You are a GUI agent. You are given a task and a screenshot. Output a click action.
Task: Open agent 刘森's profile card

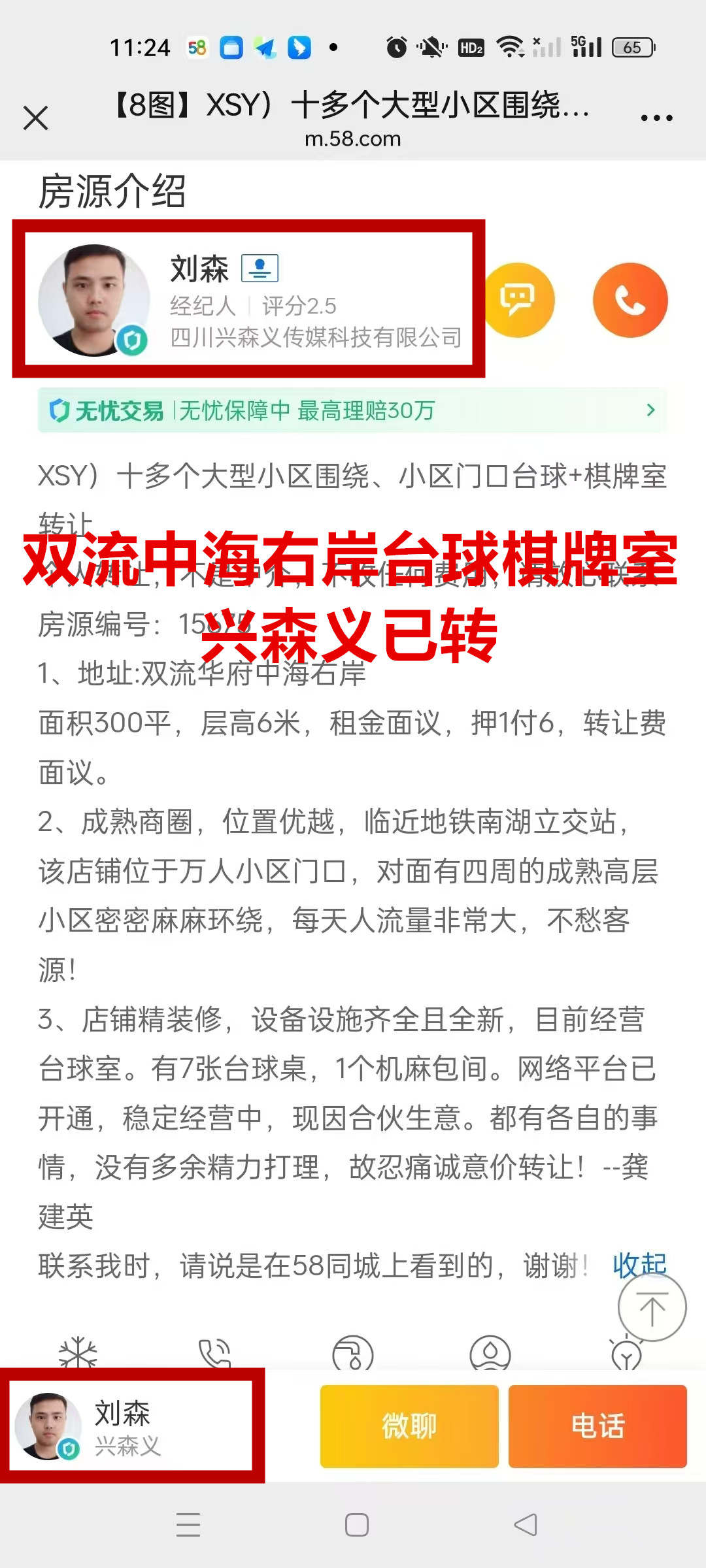click(x=248, y=299)
